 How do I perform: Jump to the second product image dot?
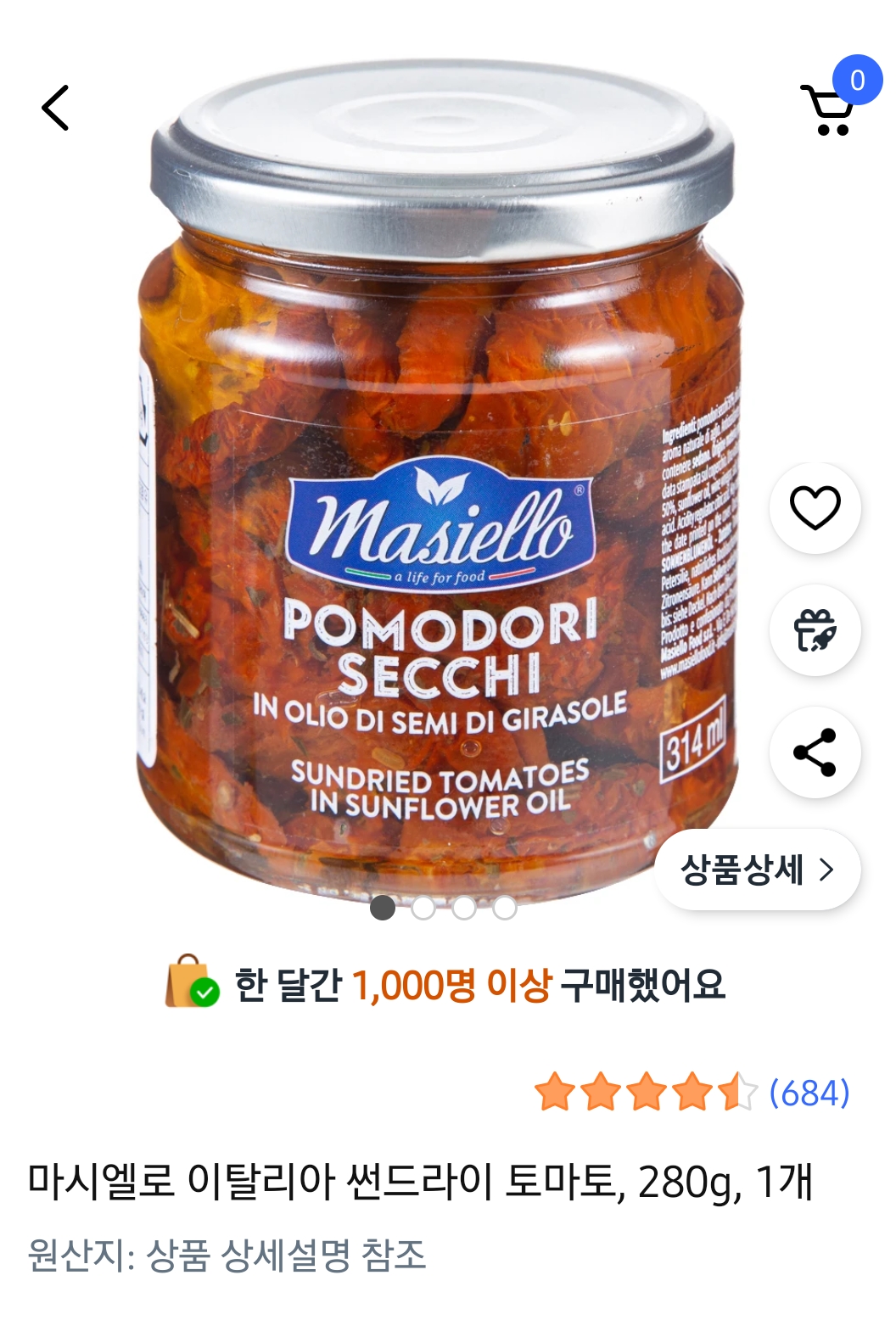[423, 908]
